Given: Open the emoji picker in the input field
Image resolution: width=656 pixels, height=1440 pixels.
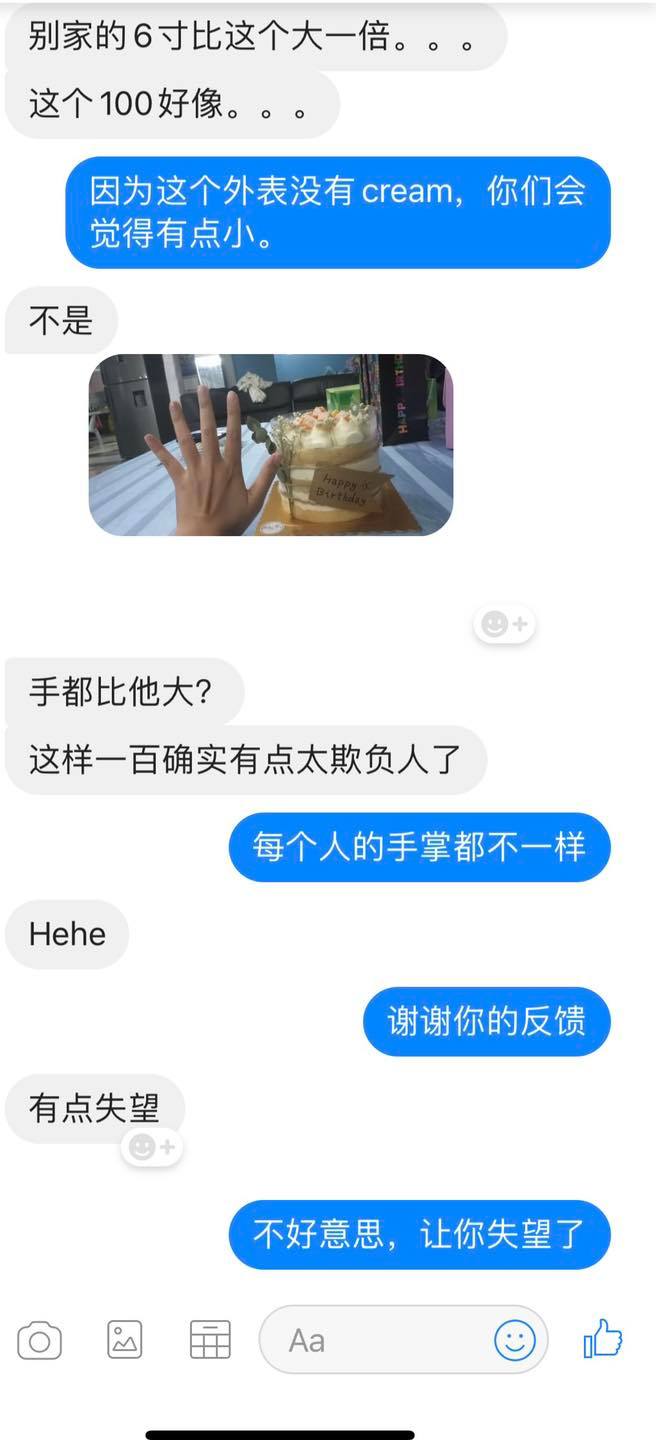Looking at the screenshot, I should coord(515,1340).
